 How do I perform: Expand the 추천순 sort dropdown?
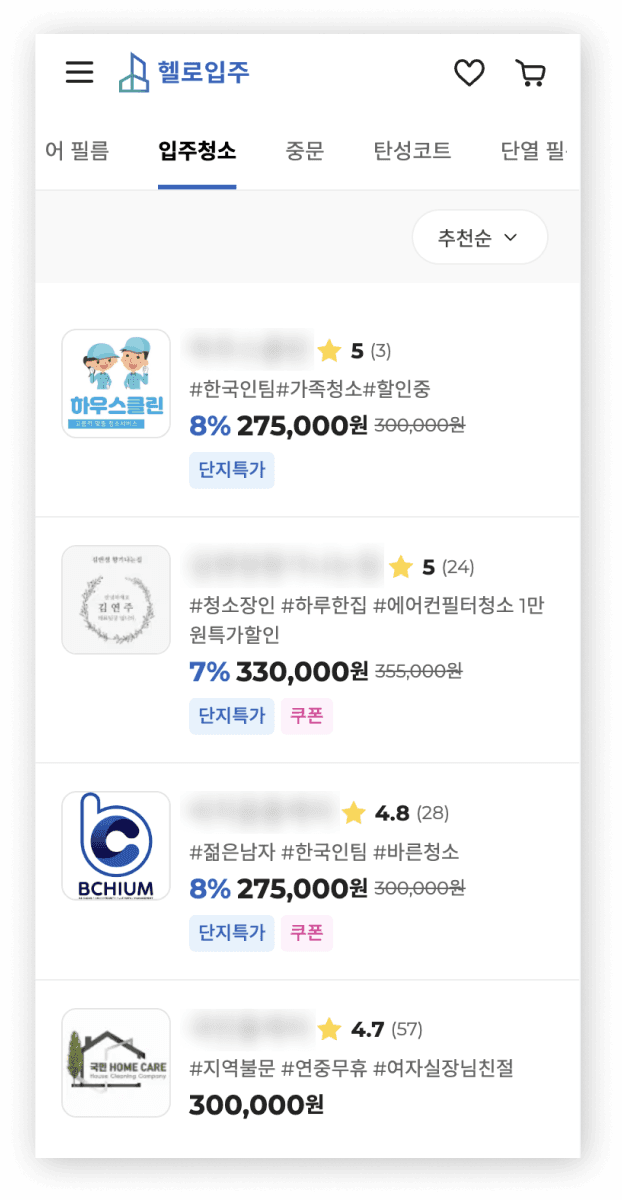tap(479, 237)
